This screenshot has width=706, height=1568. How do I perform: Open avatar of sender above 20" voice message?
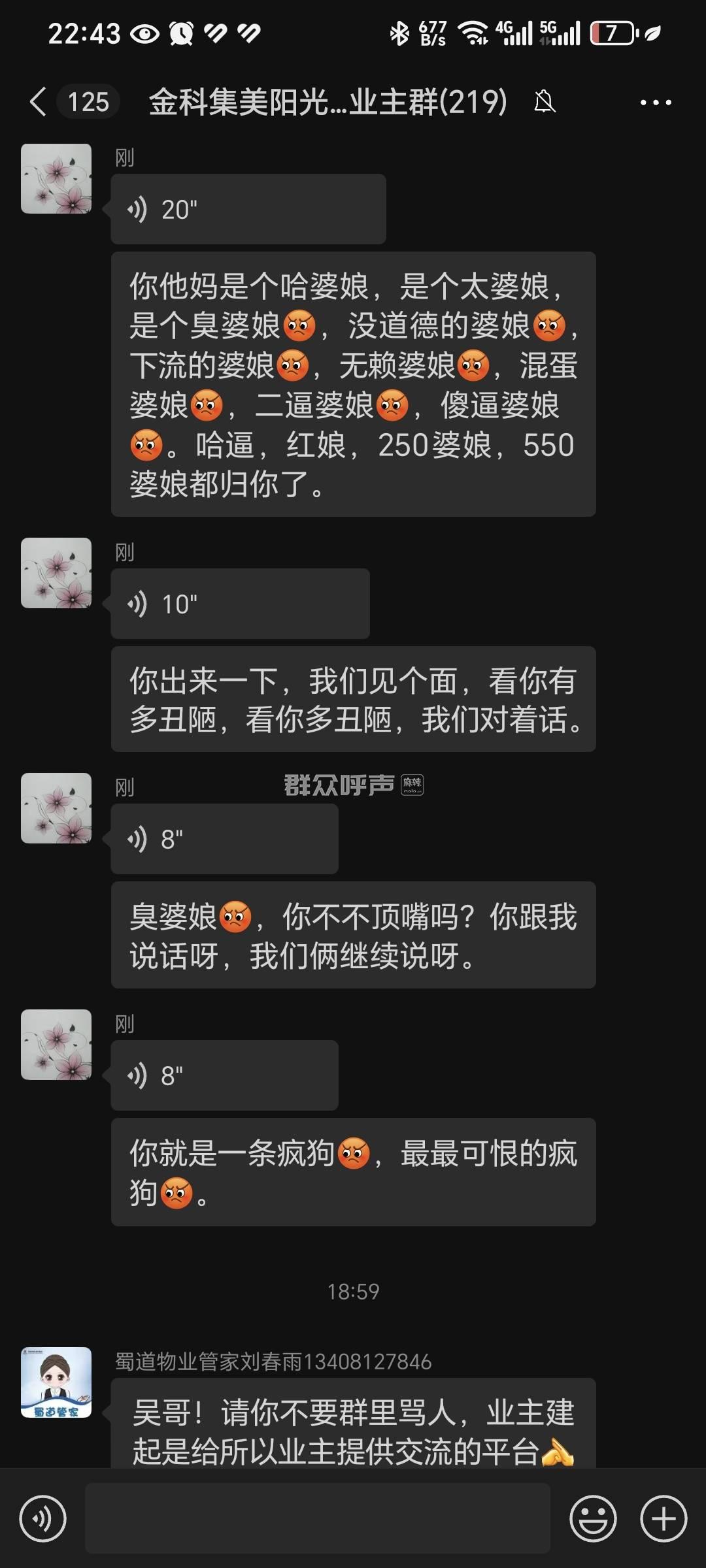click(56, 179)
